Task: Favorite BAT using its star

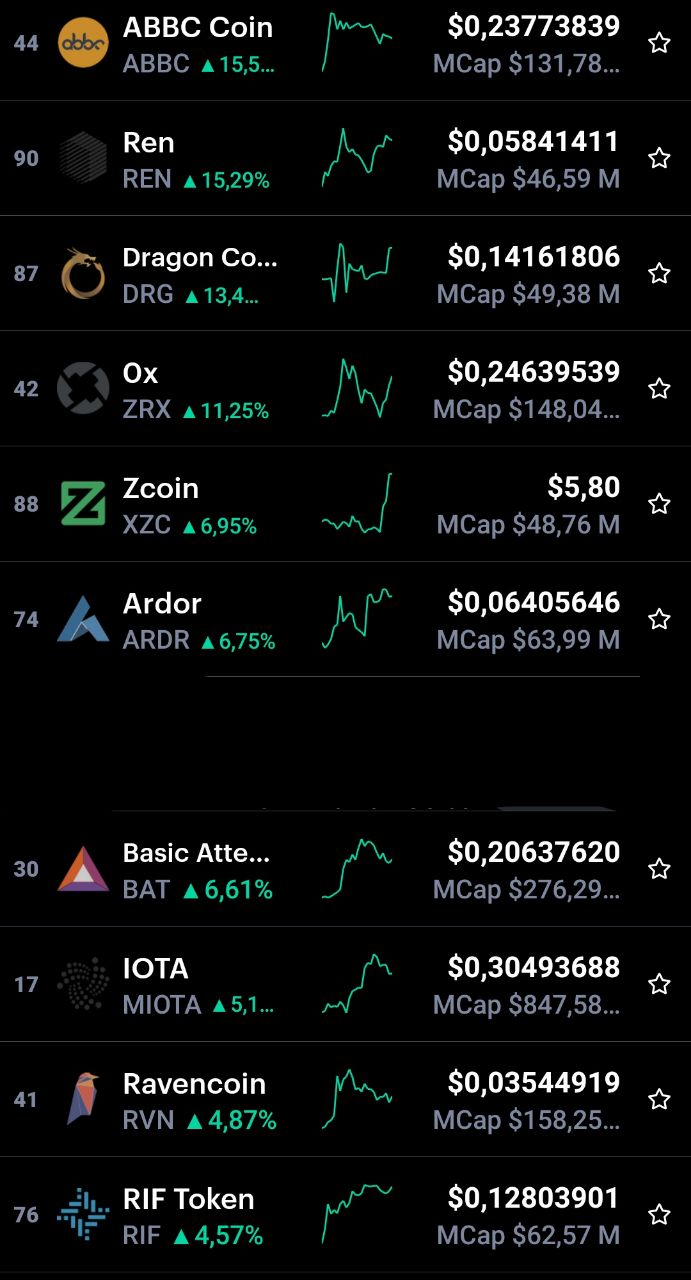Action: [x=659, y=868]
